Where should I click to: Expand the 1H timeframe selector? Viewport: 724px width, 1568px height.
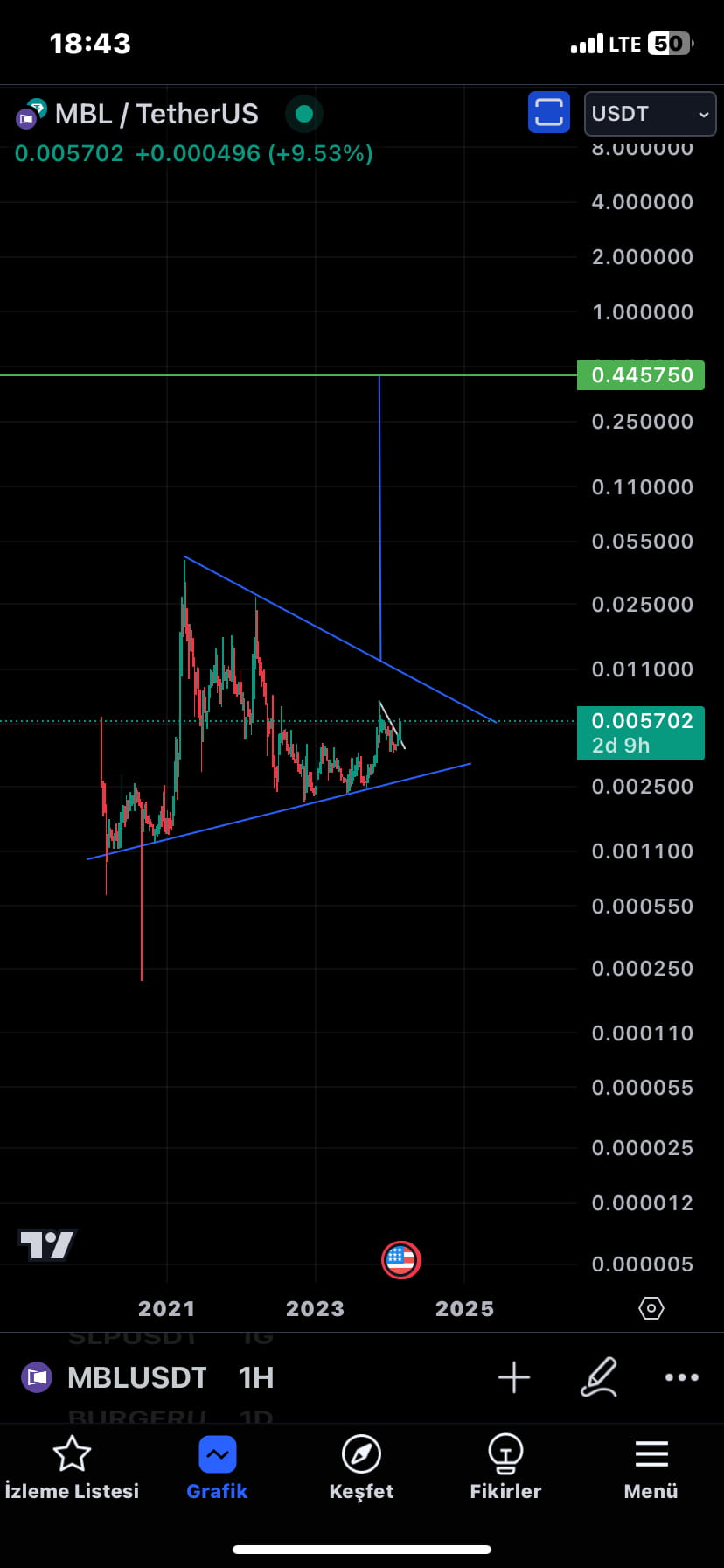coord(254,1377)
